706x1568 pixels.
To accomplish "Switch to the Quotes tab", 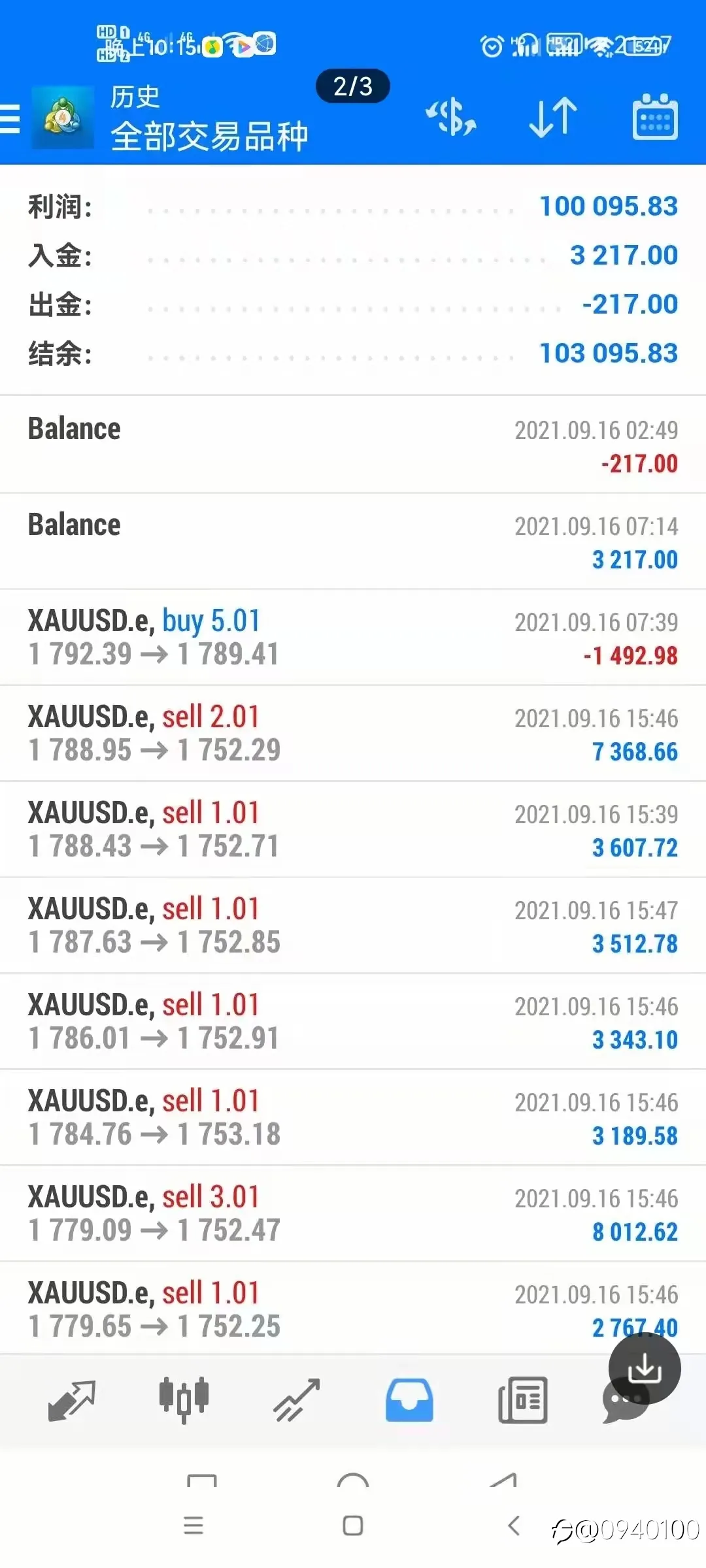I will [x=71, y=1401].
